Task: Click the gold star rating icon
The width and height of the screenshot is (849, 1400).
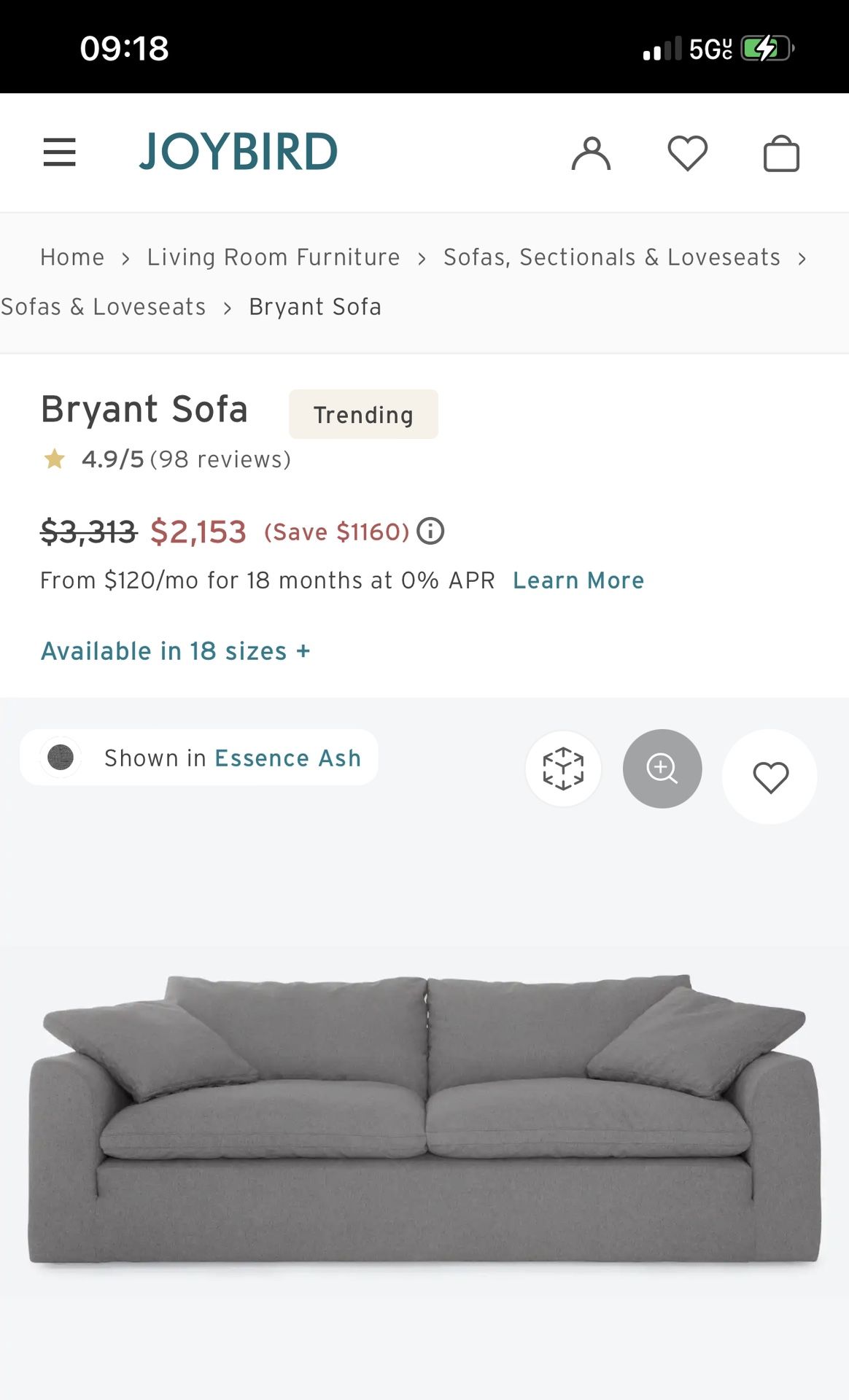Action: click(55, 459)
